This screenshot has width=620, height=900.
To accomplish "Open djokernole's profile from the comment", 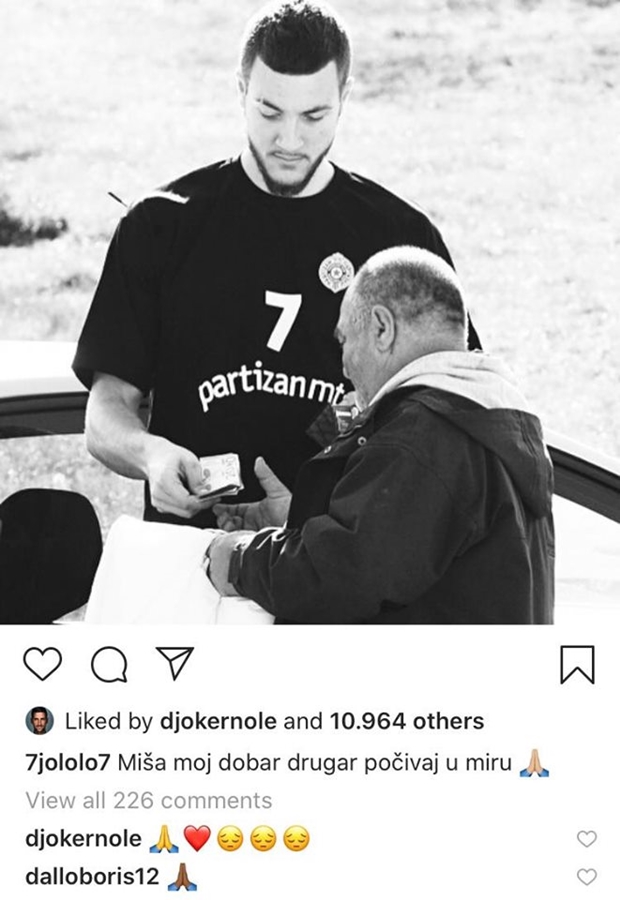I will (x=83, y=839).
